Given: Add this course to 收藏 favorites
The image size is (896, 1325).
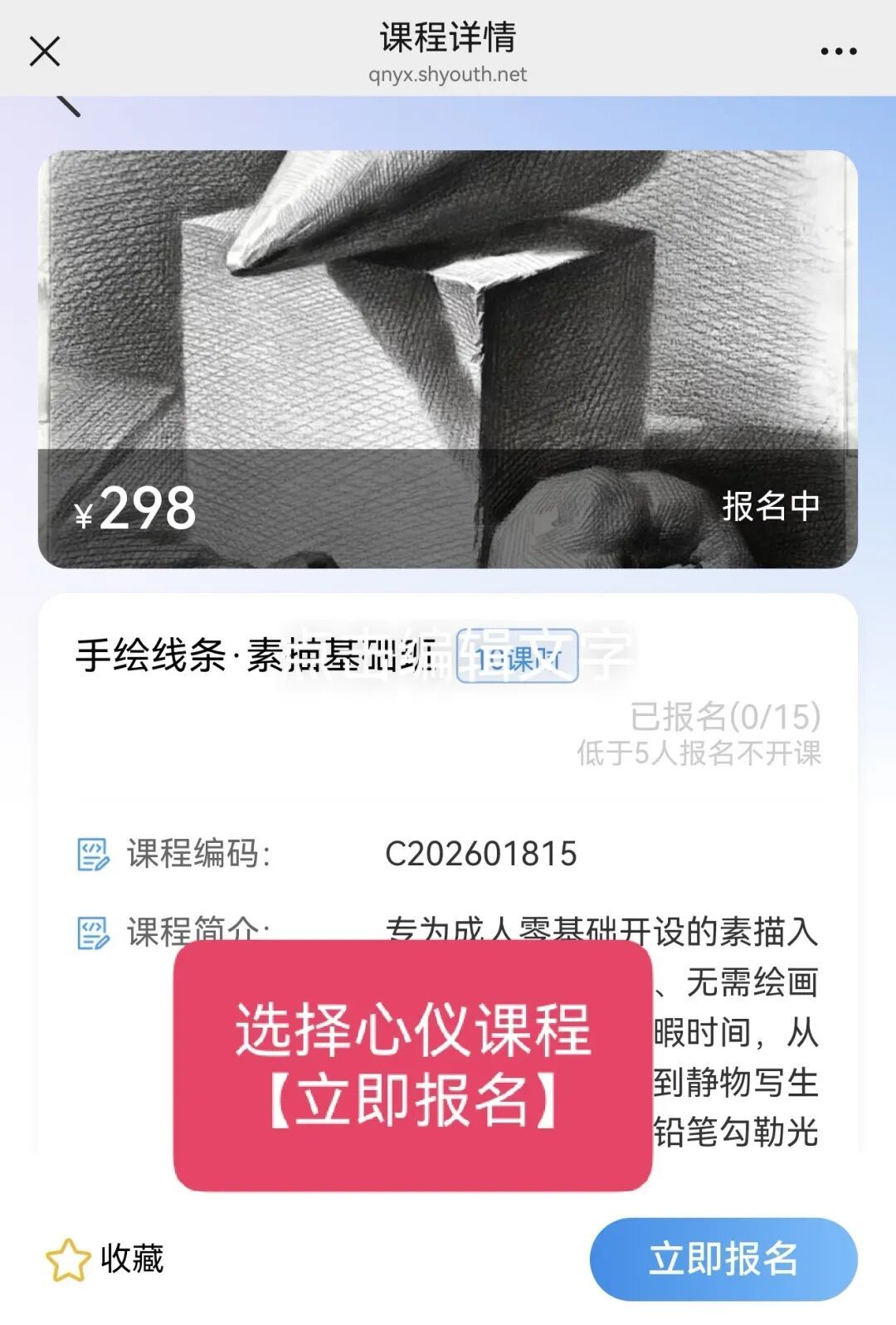Looking at the screenshot, I should coord(105,1259).
